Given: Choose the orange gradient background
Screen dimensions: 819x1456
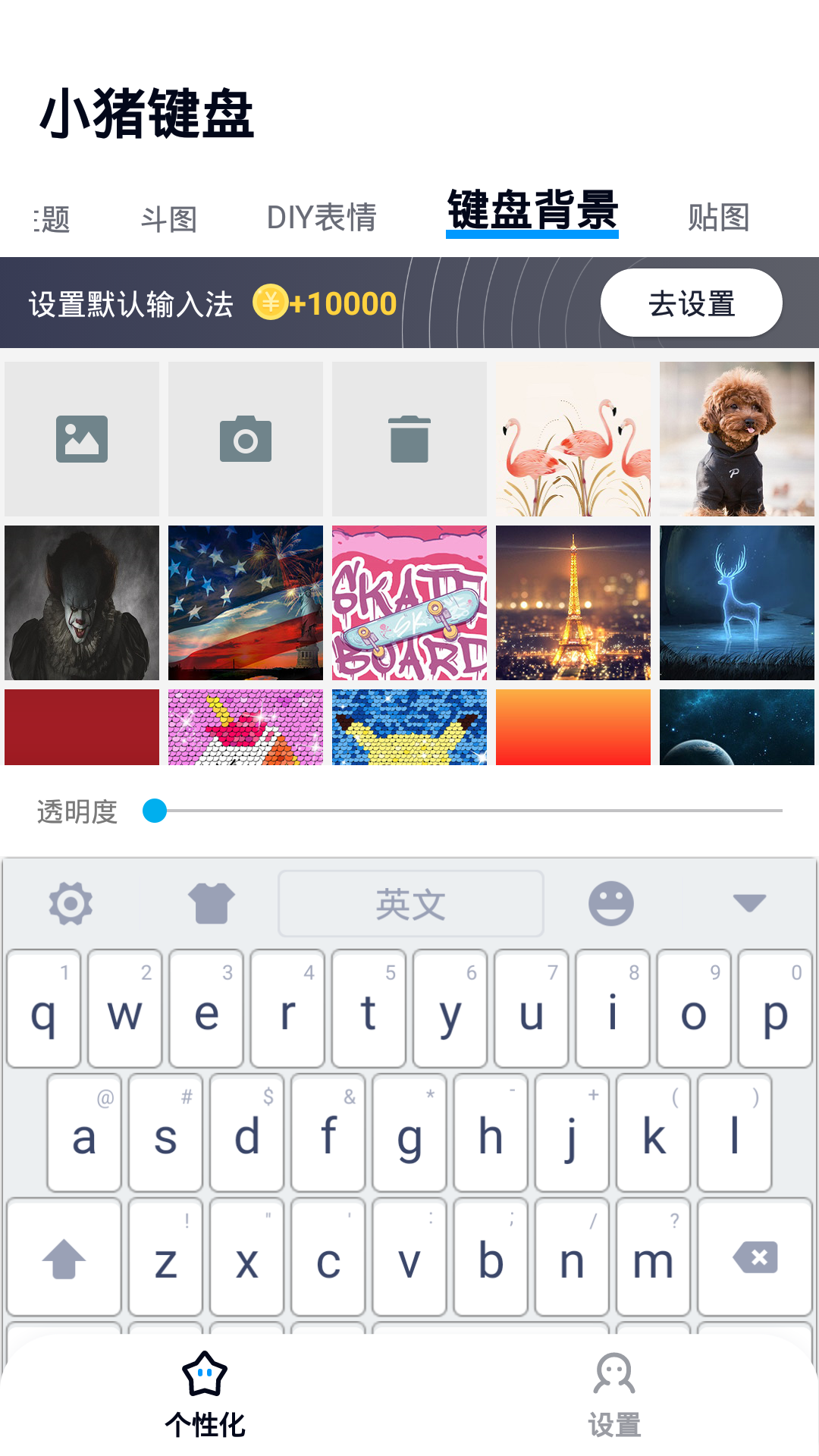Looking at the screenshot, I should click(x=573, y=727).
